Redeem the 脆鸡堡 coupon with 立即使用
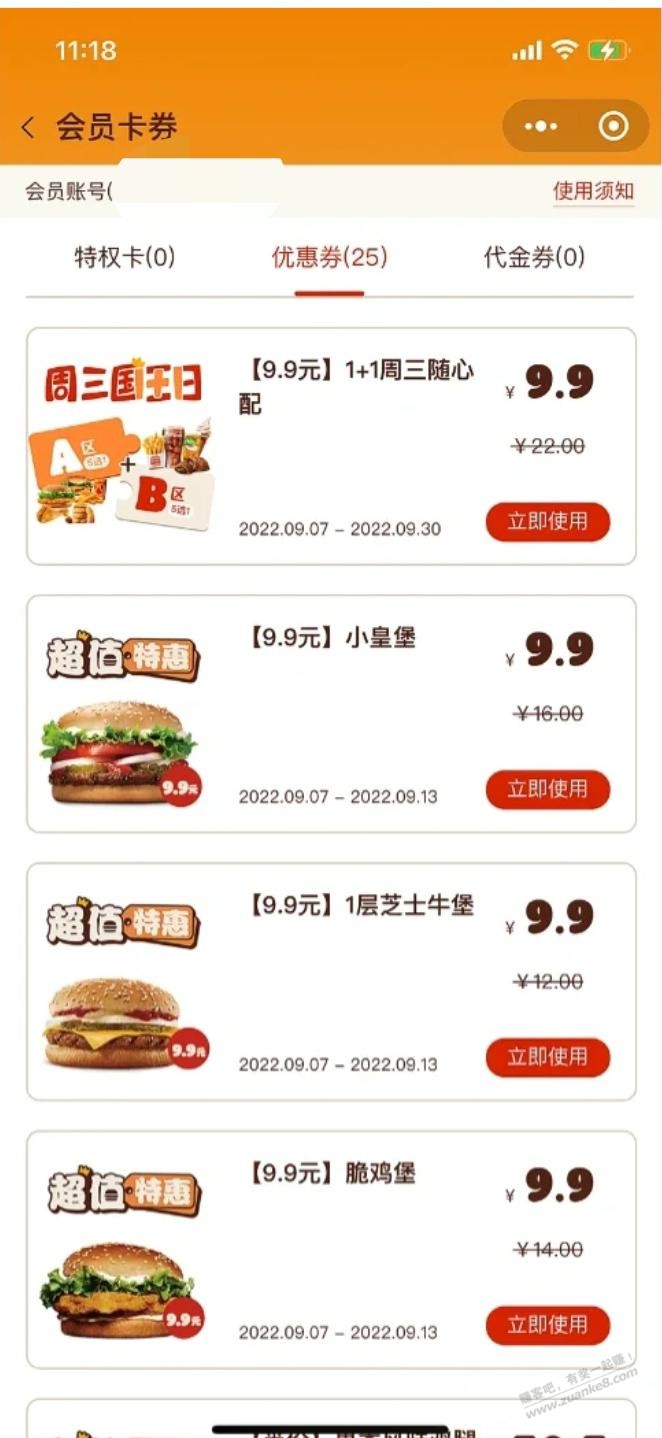 [x=547, y=1325]
